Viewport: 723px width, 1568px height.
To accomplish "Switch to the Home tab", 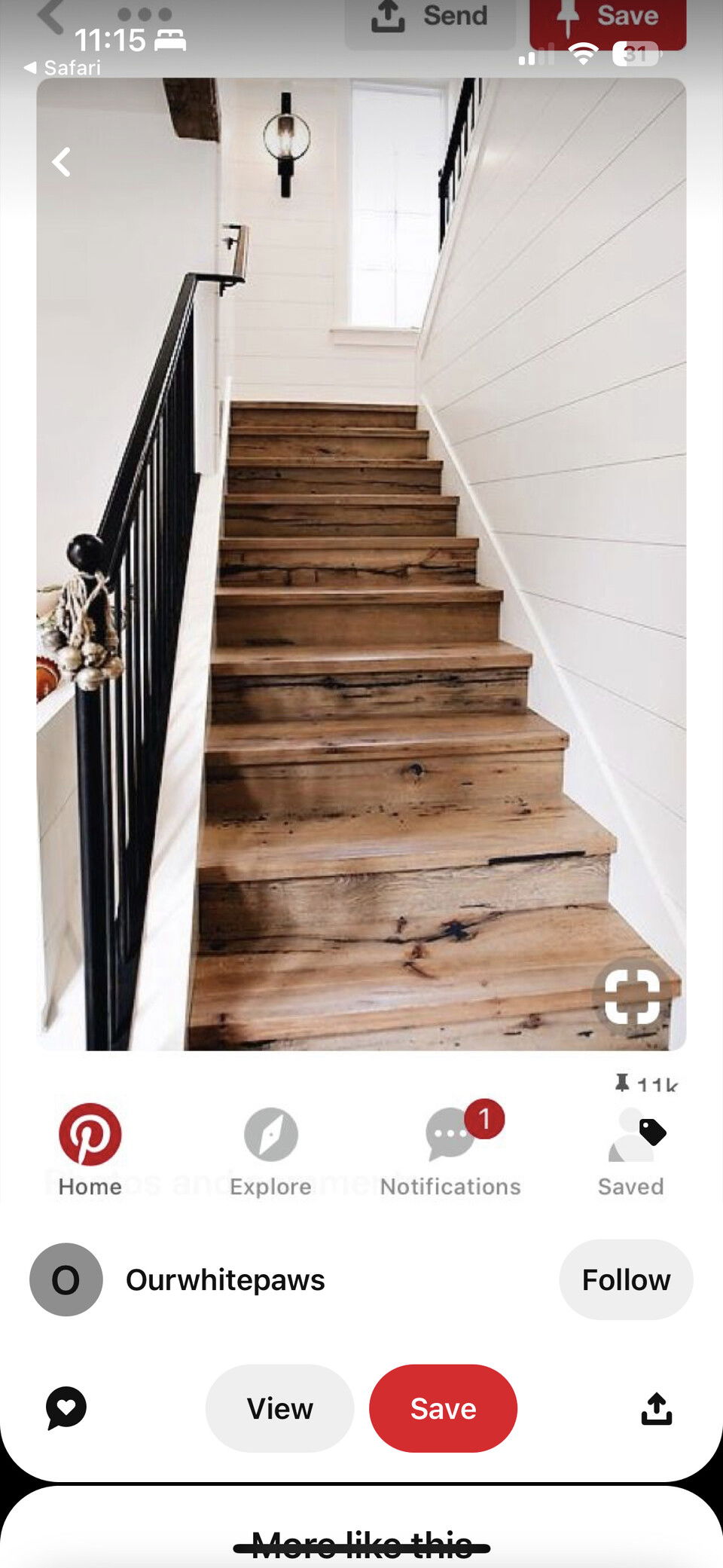I will tap(90, 1151).
